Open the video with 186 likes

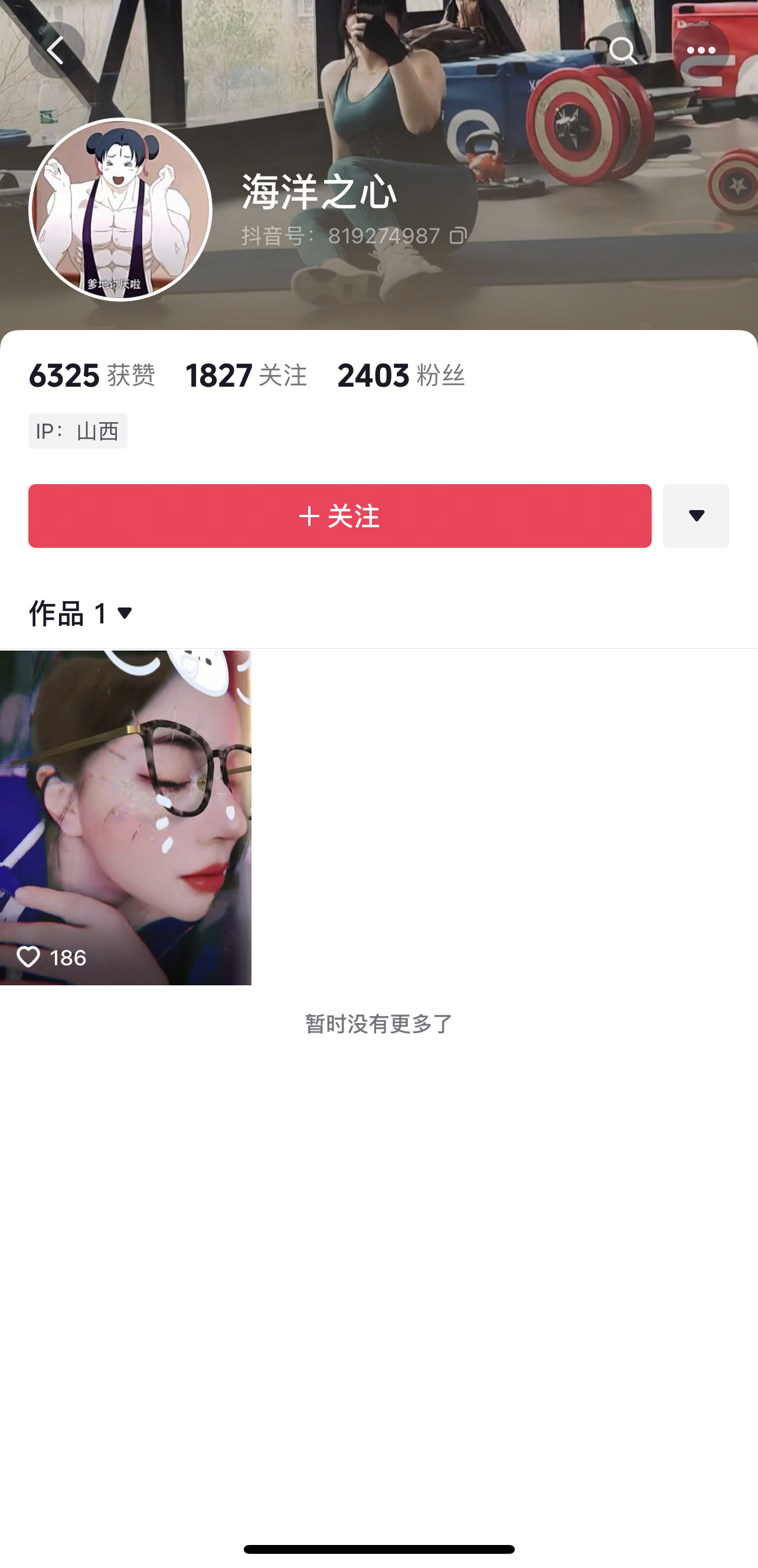pos(125,817)
